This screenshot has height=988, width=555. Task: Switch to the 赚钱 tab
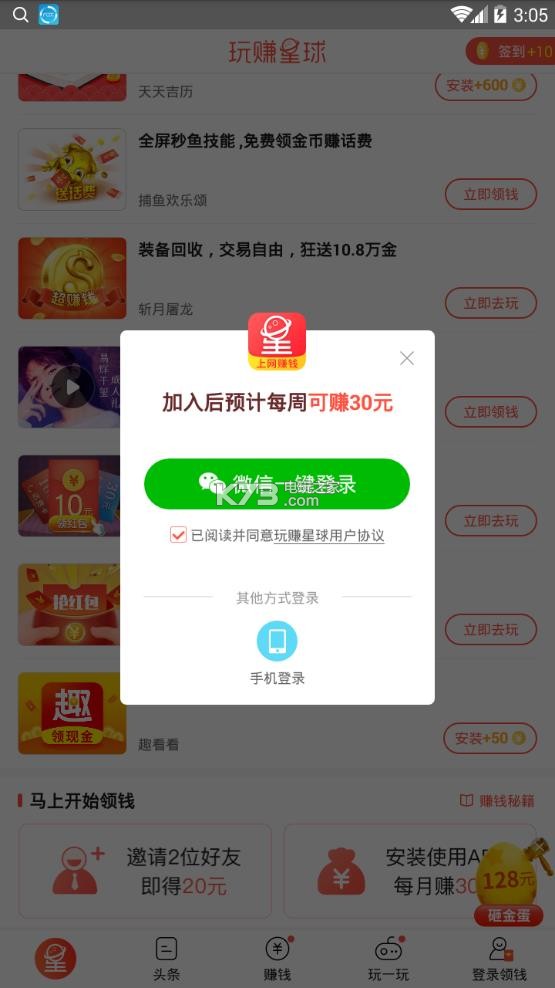[x=277, y=958]
